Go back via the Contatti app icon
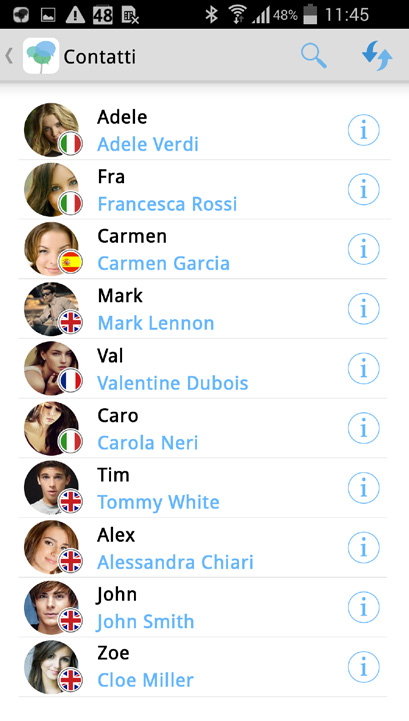This screenshot has height=721, width=409. pyautogui.click(x=41, y=56)
